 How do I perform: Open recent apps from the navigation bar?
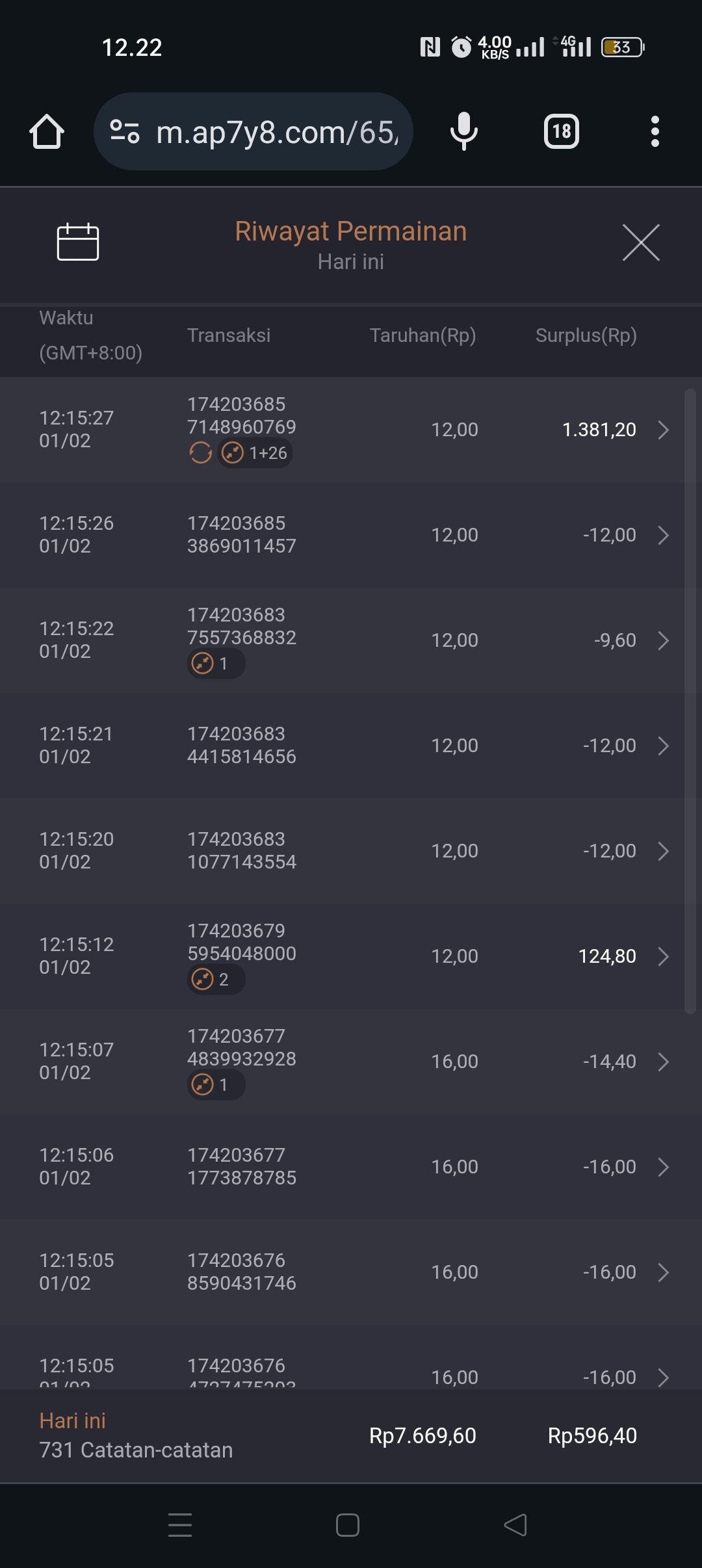[180, 1525]
